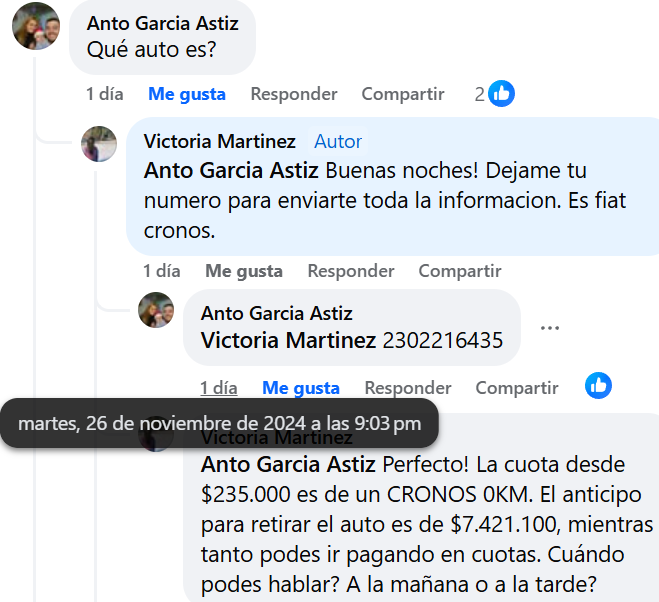Open Anto's avatar beside 'Qué auto es?'
The image size is (659, 602).
pos(35,26)
